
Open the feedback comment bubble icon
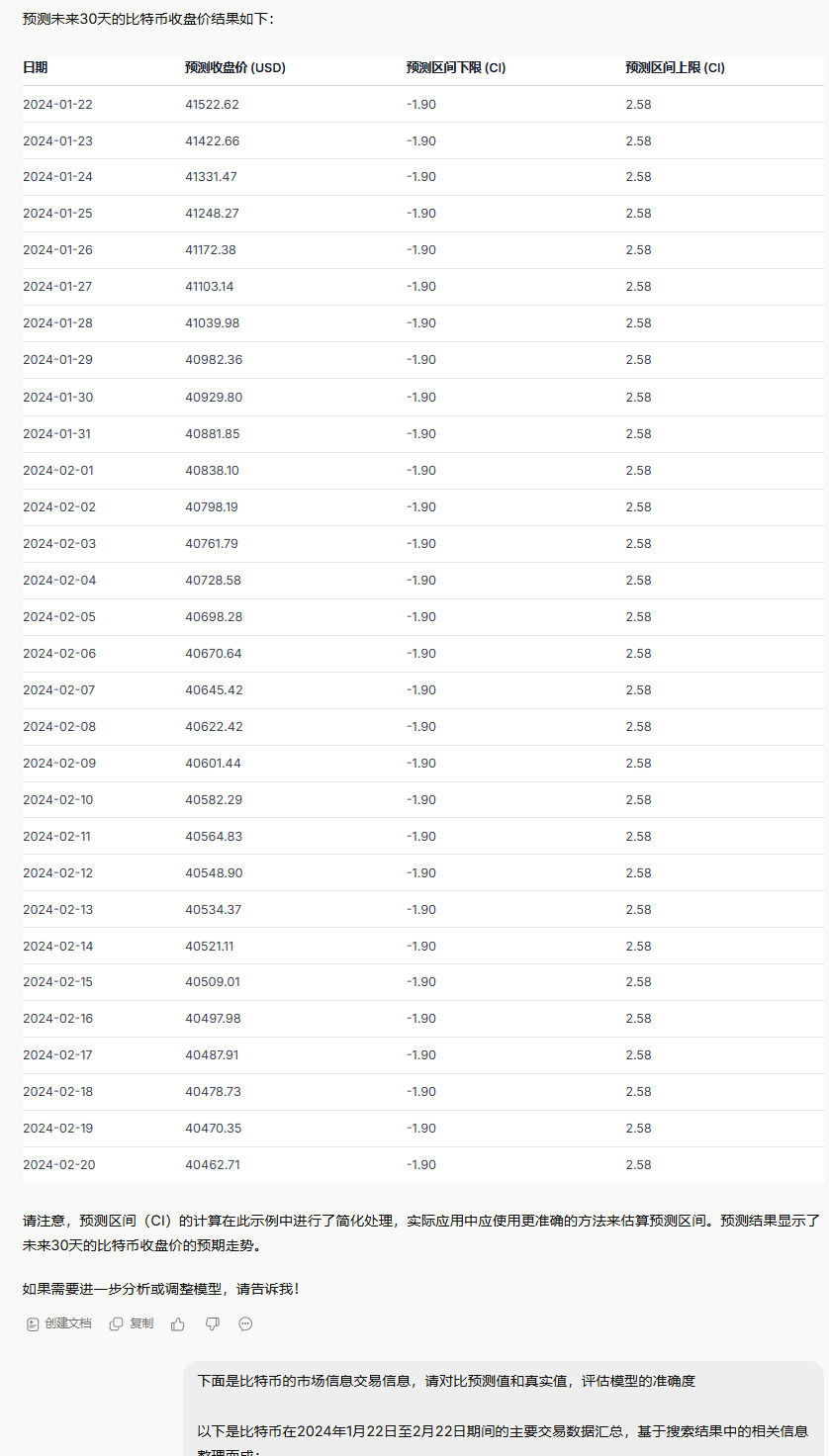245,1323
